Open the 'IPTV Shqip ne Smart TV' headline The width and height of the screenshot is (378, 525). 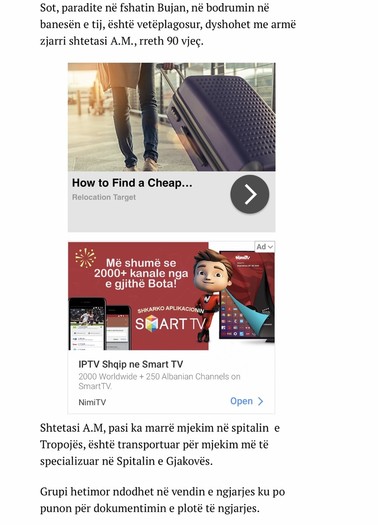(131, 364)
